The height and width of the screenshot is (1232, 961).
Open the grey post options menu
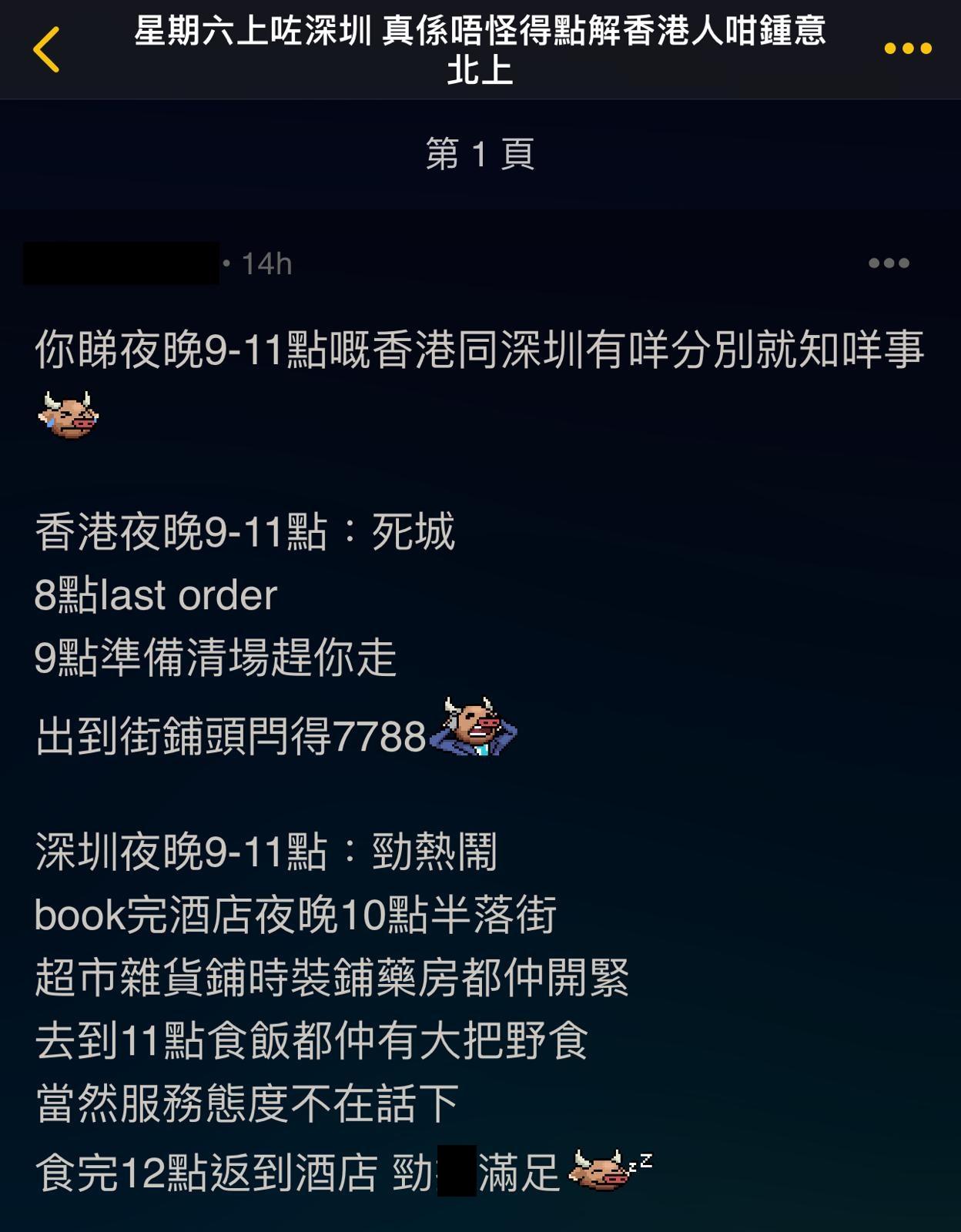click(x=889, y=263)
